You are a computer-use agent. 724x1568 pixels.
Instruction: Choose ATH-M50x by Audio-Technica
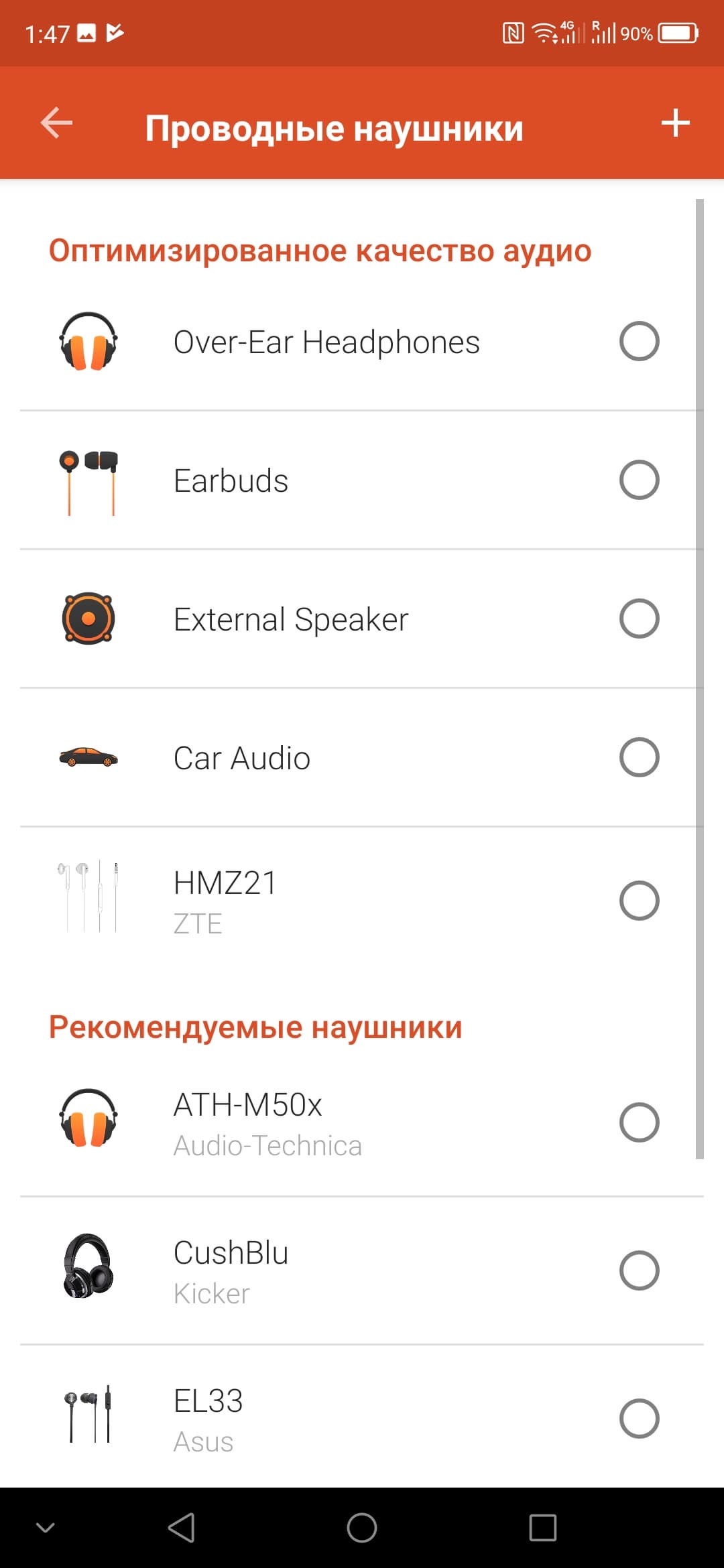[639, 1122]
